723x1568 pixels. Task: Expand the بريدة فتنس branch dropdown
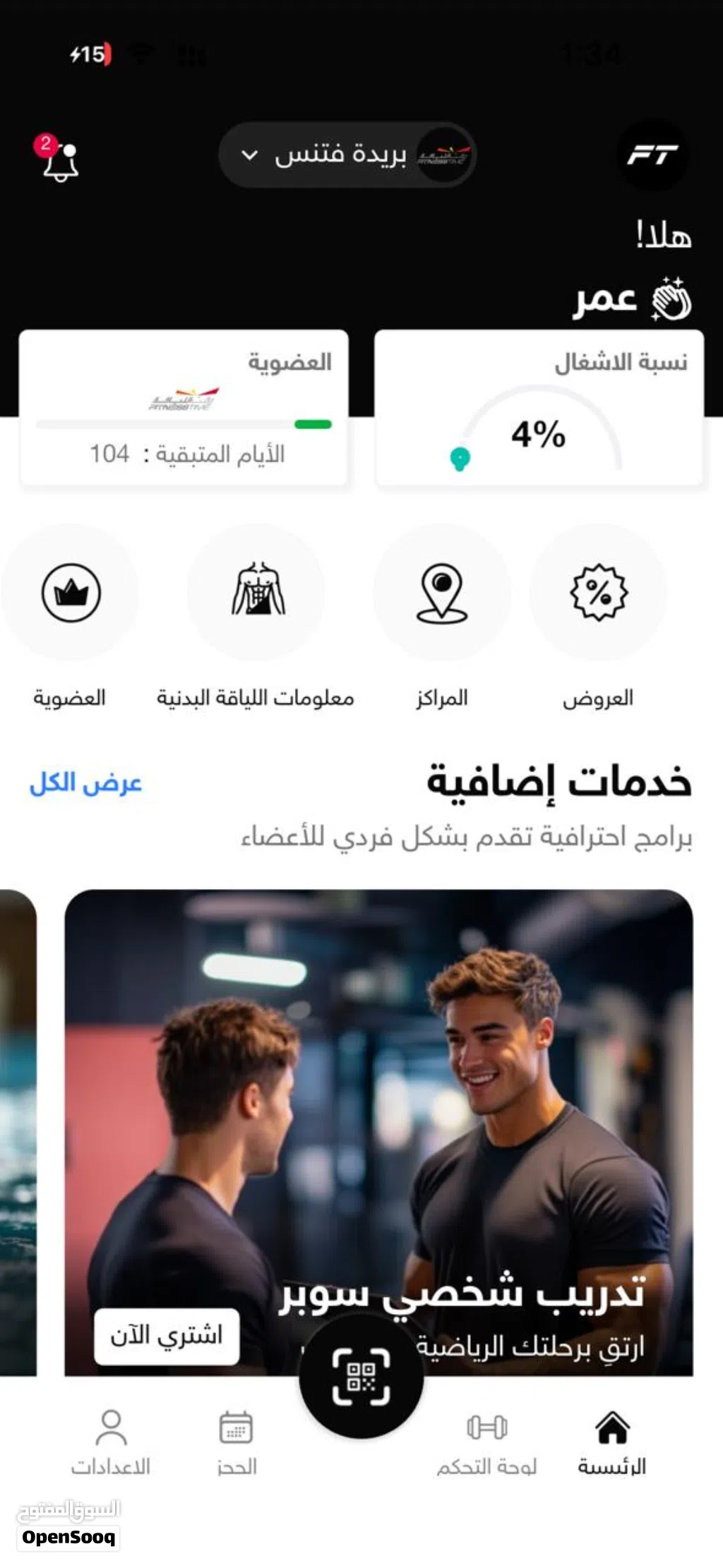coord(346,155)
